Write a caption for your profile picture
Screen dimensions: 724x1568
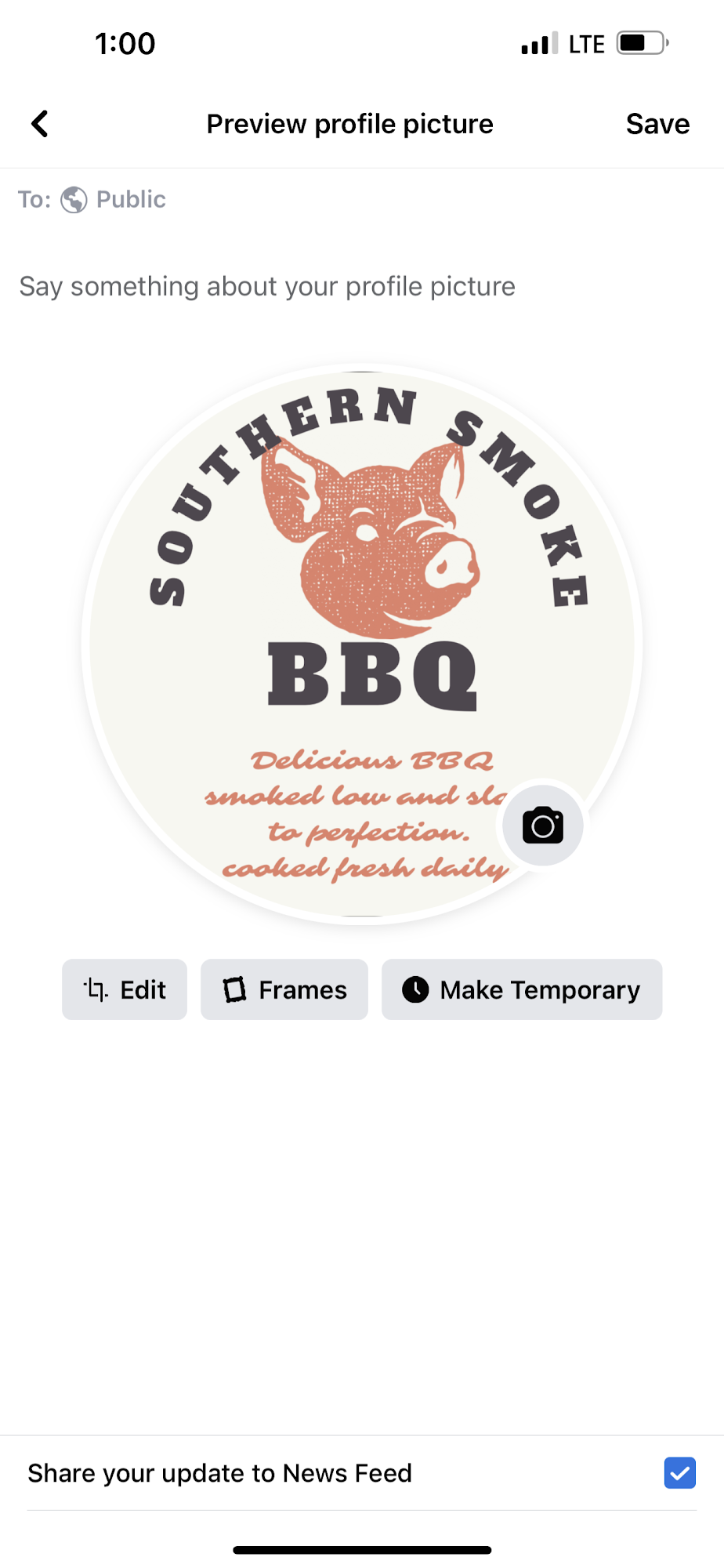pyautogui.click(x=267, y=287)
